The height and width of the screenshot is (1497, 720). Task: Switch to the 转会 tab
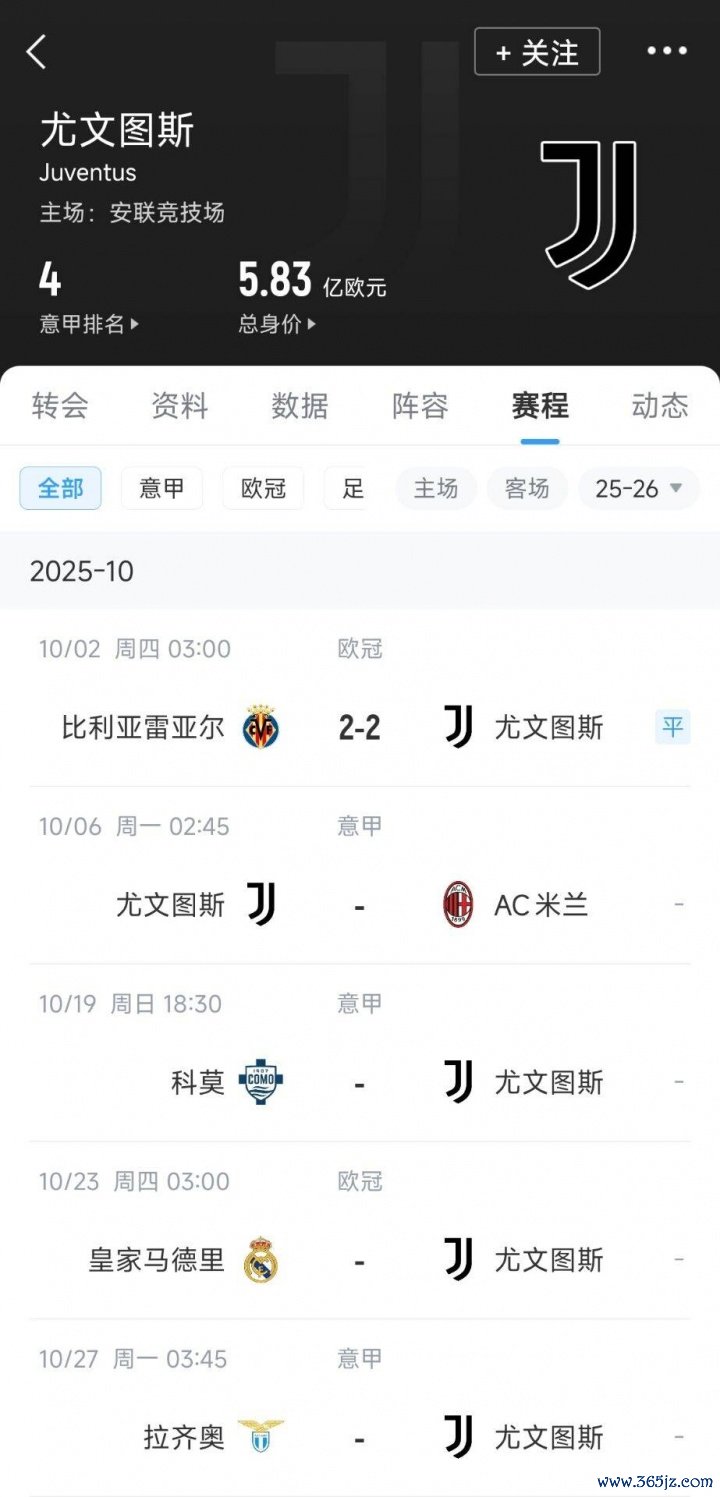point(60,406)
